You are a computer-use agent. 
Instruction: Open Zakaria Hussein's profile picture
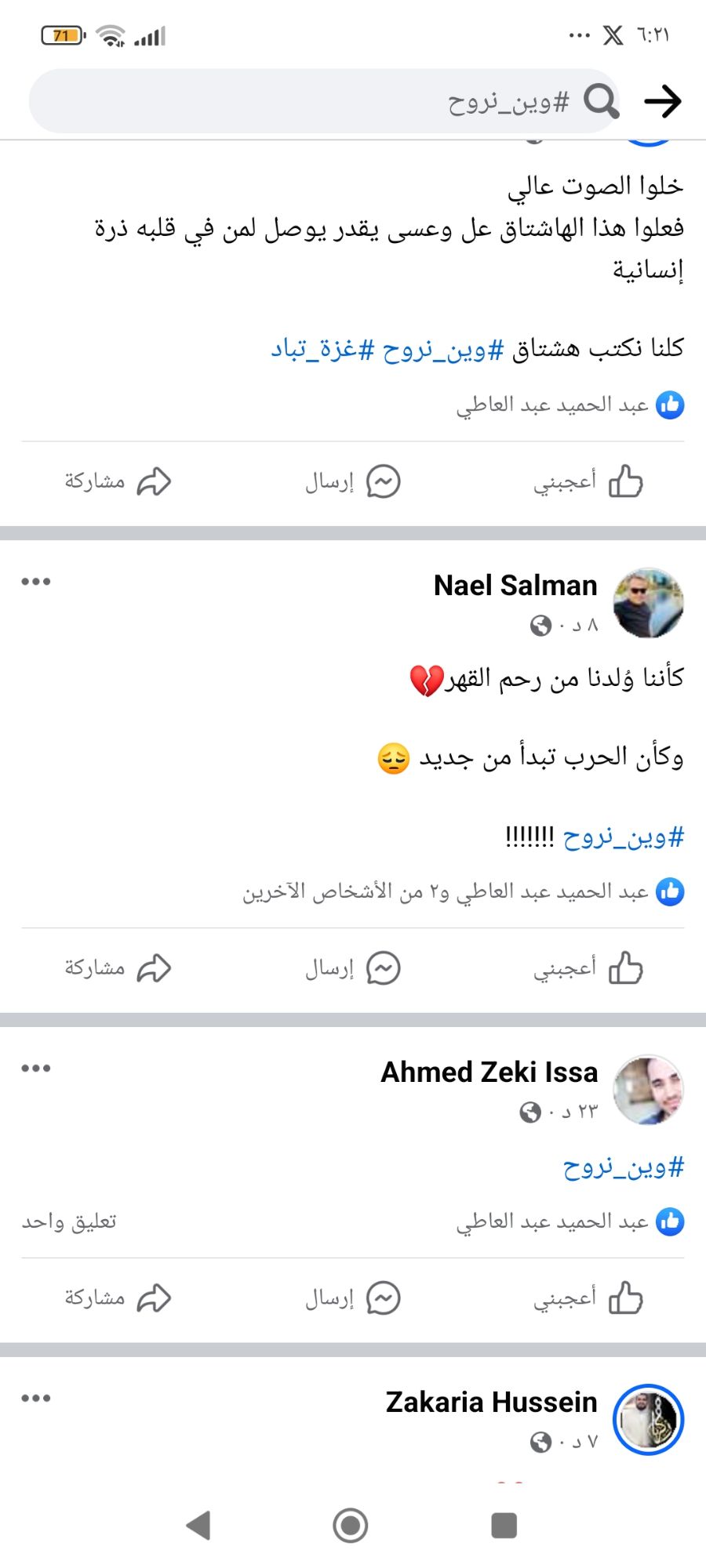point(648,1420)
